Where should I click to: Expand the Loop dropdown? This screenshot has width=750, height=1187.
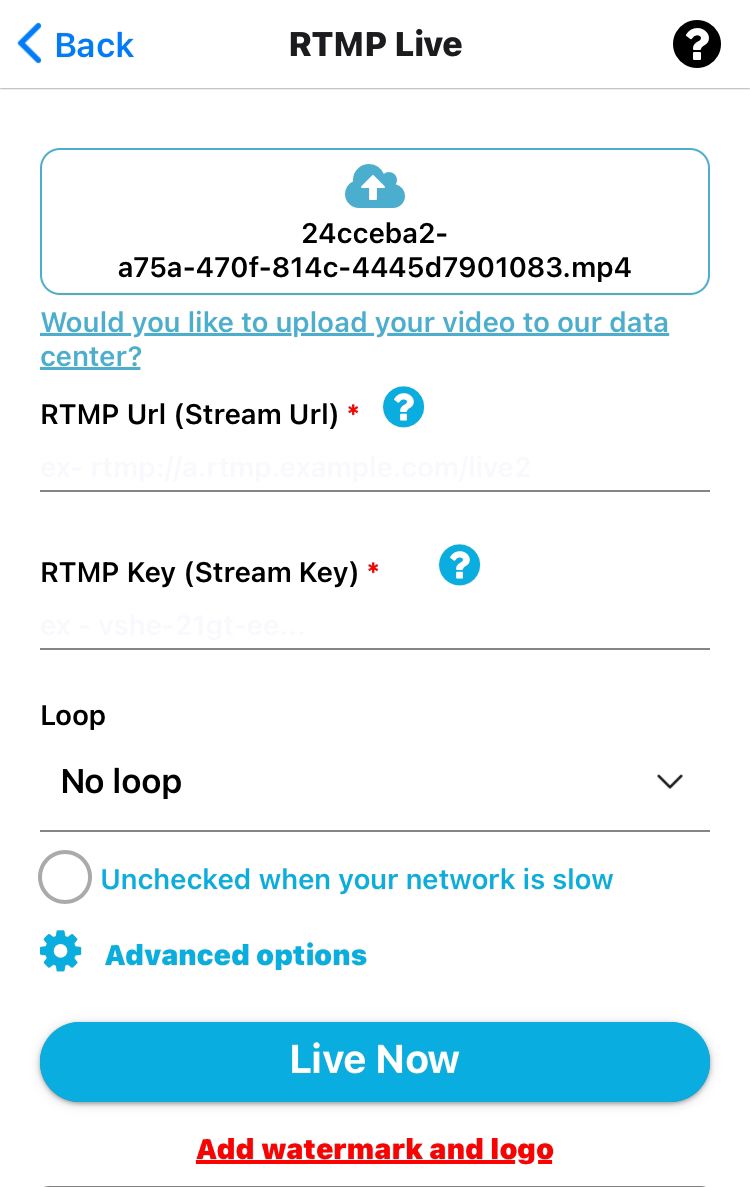[374, 782]
